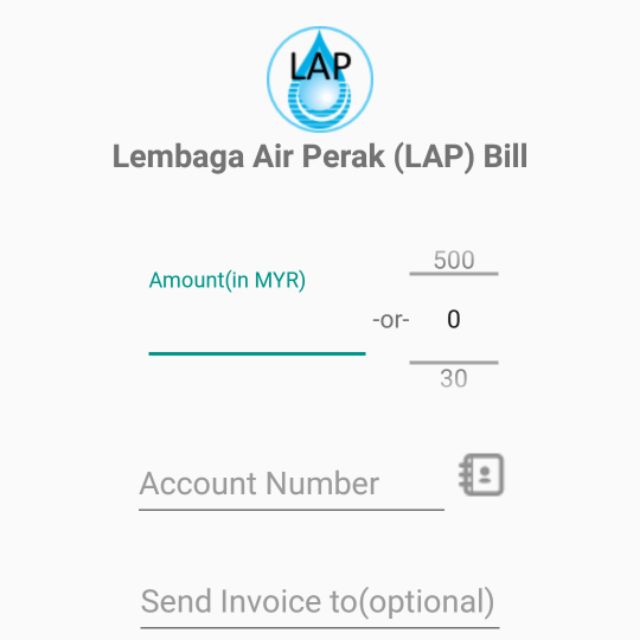
Task: Select 30 in the amount picker
Action: point(453,379)
